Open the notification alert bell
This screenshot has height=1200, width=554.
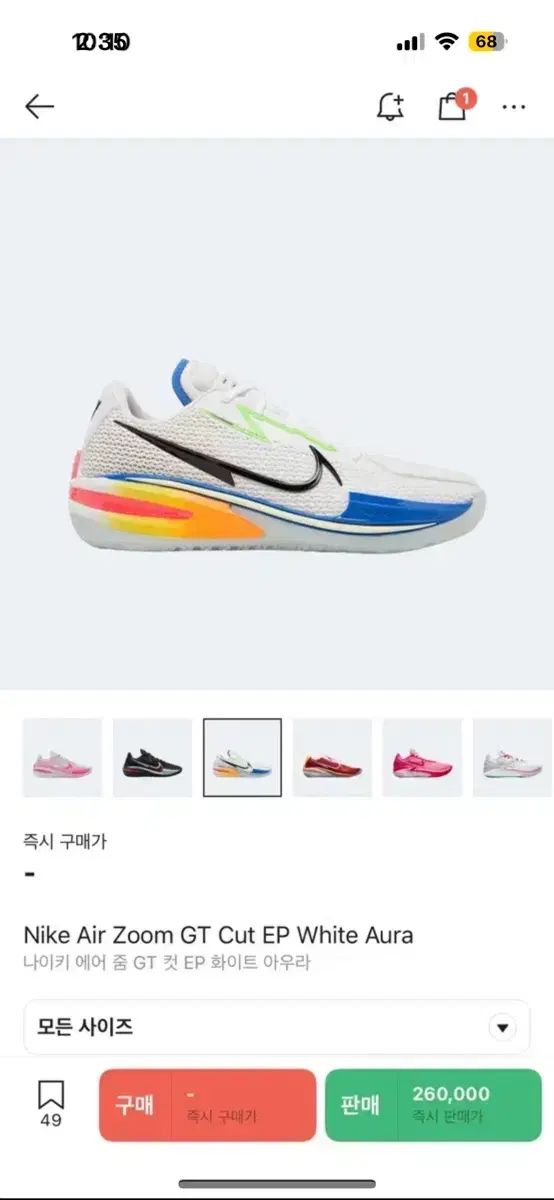coord(390,107)
